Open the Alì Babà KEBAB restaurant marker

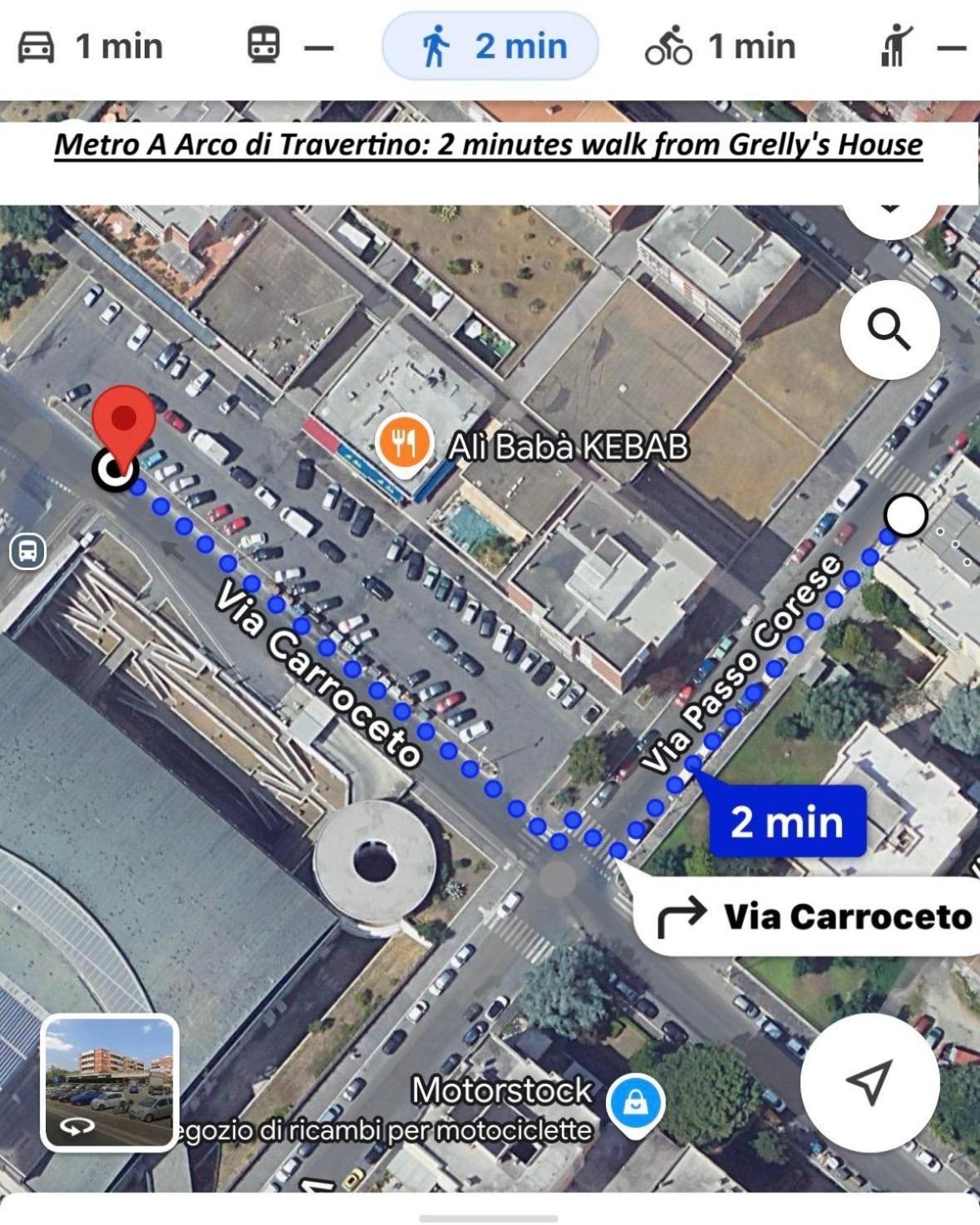point(403,444)
